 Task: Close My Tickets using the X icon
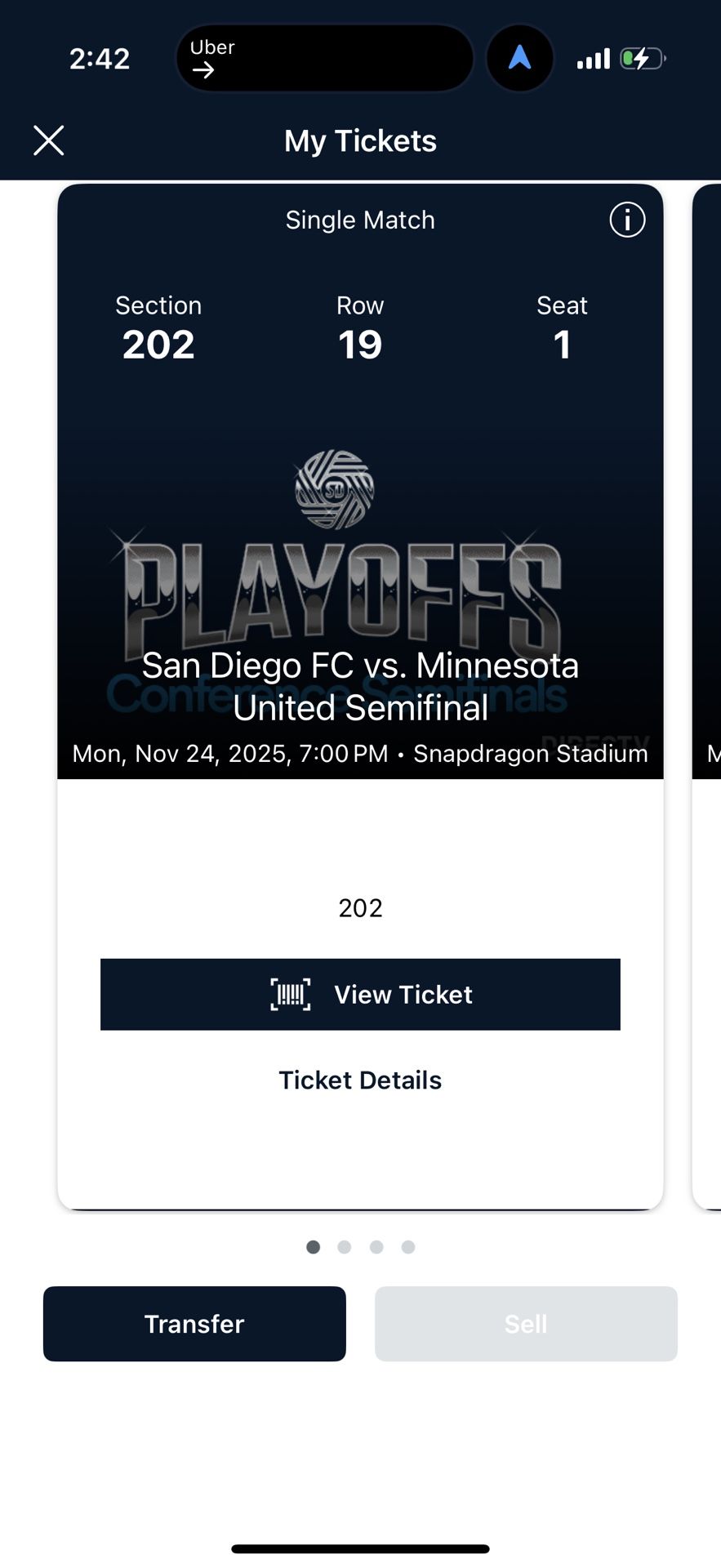tap(48, 140)
